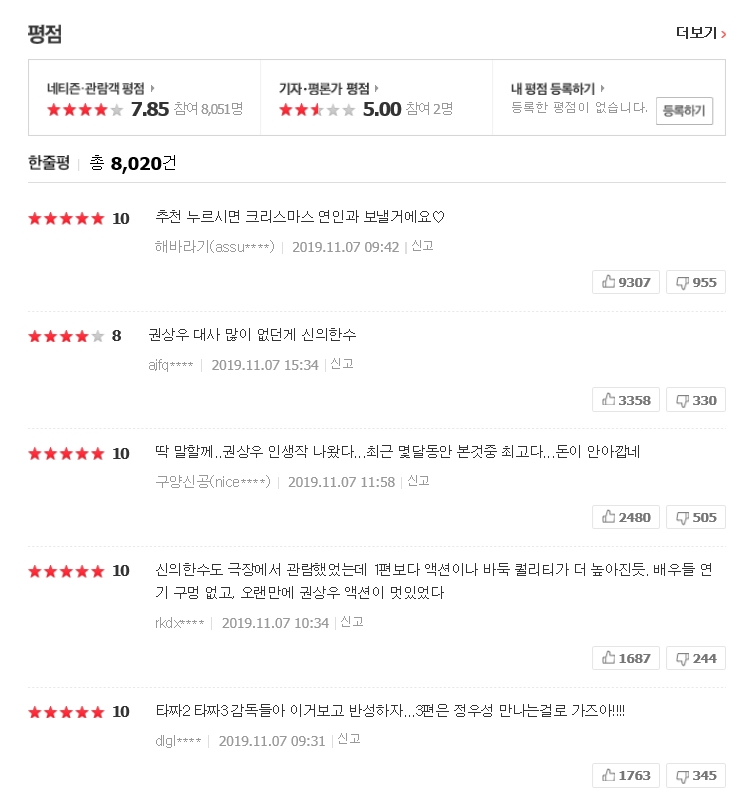The height and width of the screenshot is (794, 755).
Task: Open 내 평점 등록하기 link
Action: tap(558, 88)
